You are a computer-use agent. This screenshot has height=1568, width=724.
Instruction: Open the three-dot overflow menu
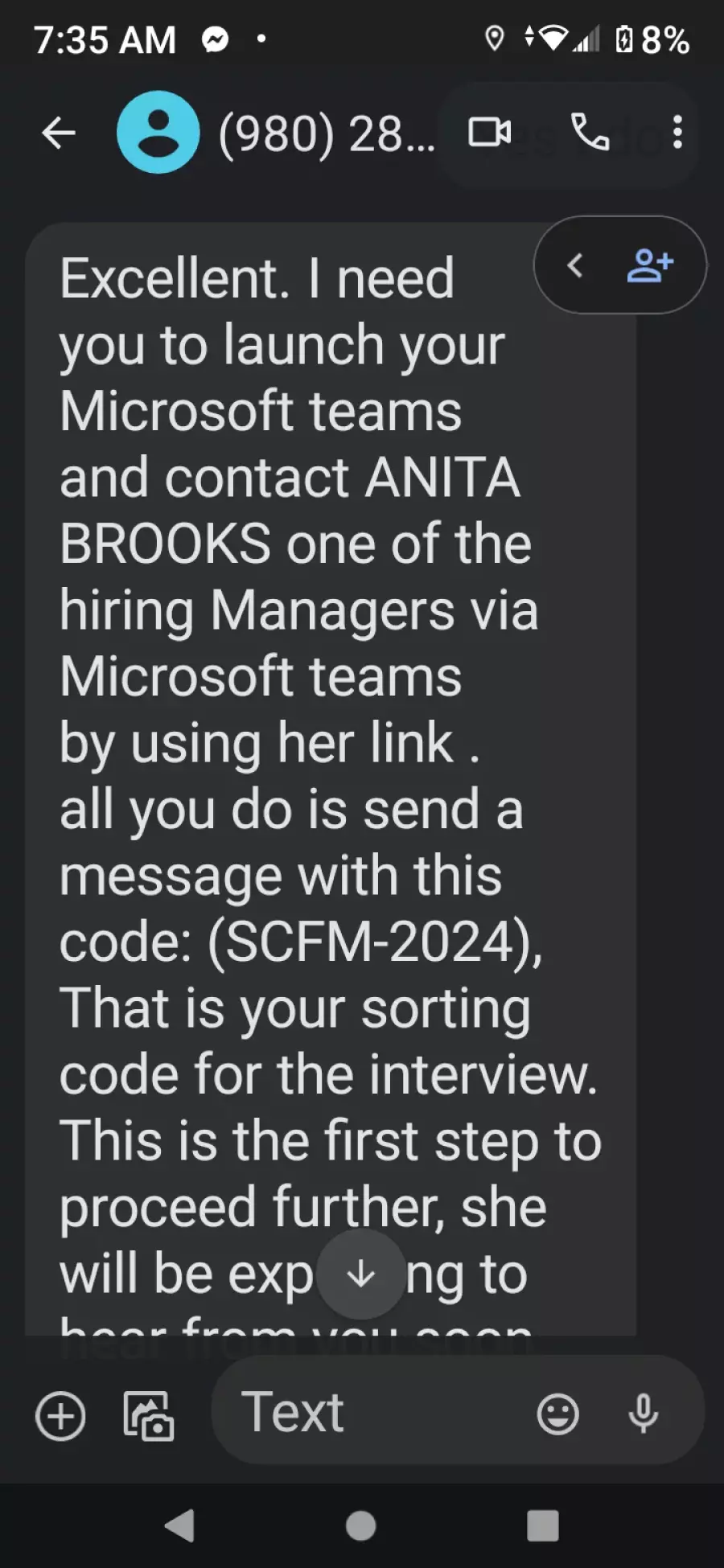click(x=677, y=133)
